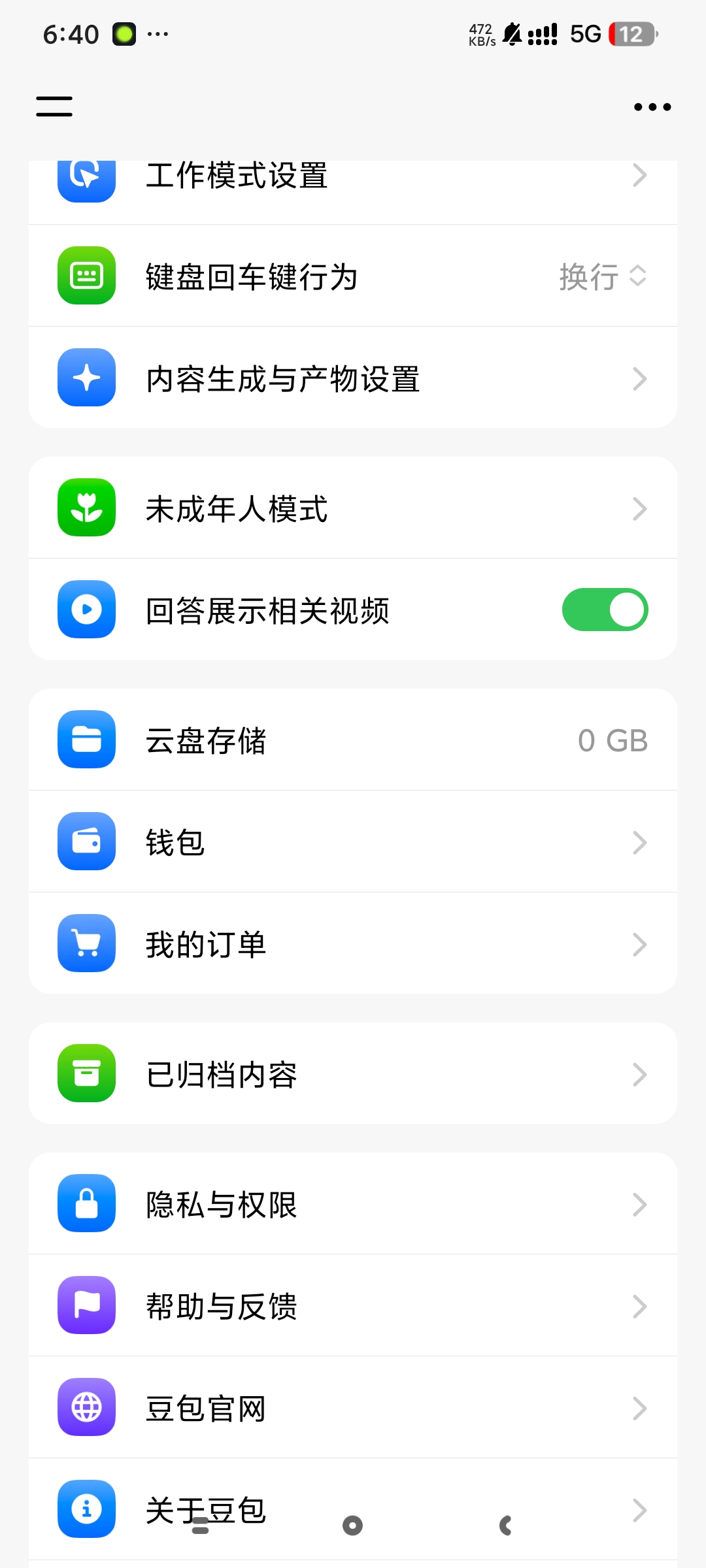The height and width of the screenshot is (1568, 706).
Task: Open 内容生成与产物设置
Action: coord(353,378)
